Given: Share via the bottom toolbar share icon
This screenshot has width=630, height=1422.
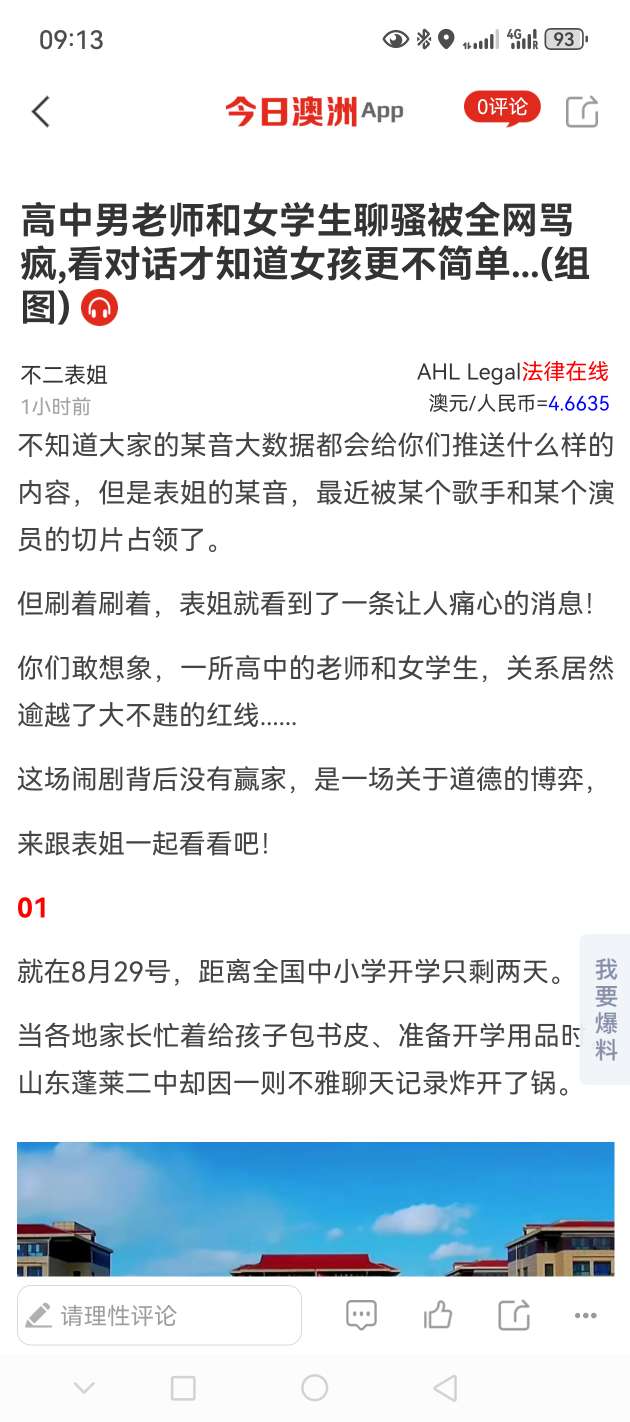Looking at the screenshot, I should [x=514, y=1315].
